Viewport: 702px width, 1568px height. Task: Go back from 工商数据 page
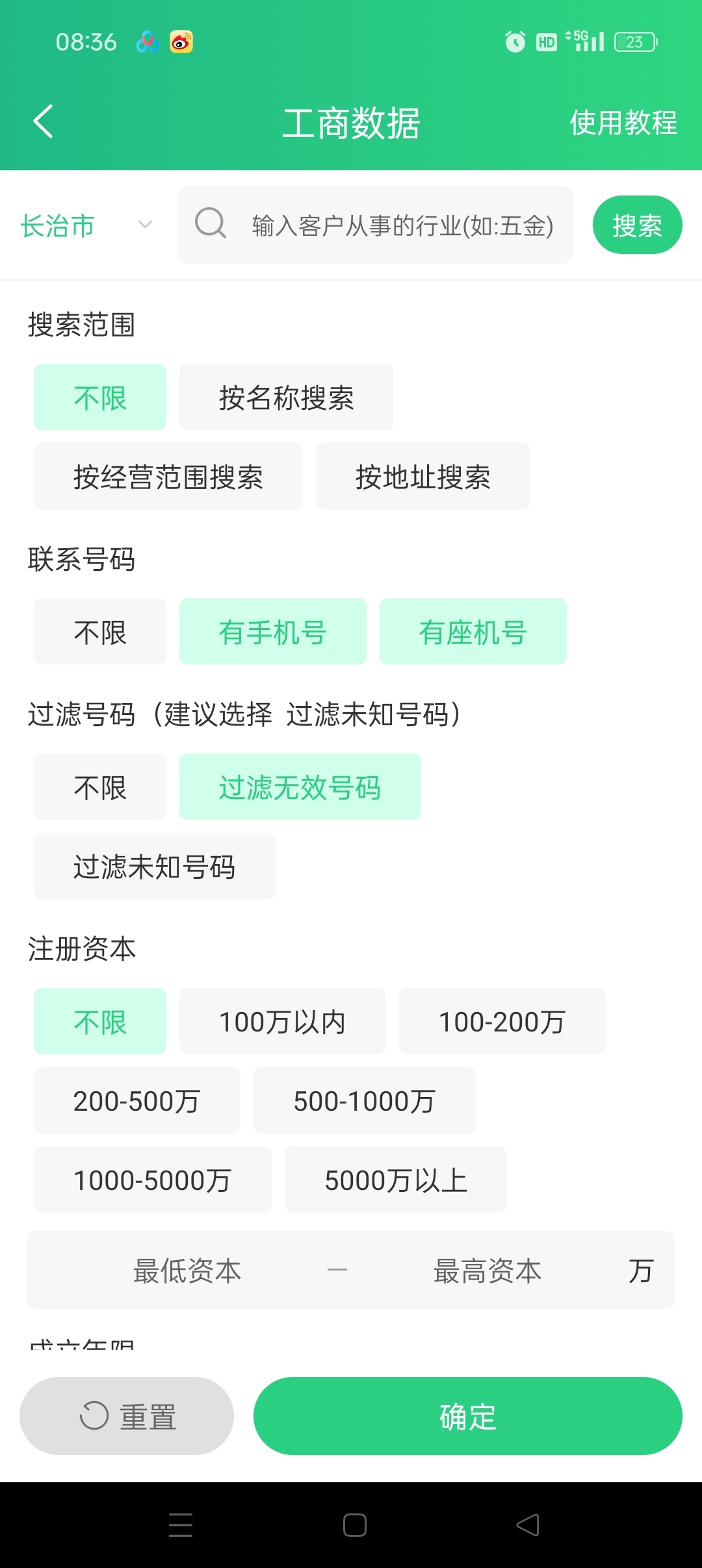click(43, 122)
